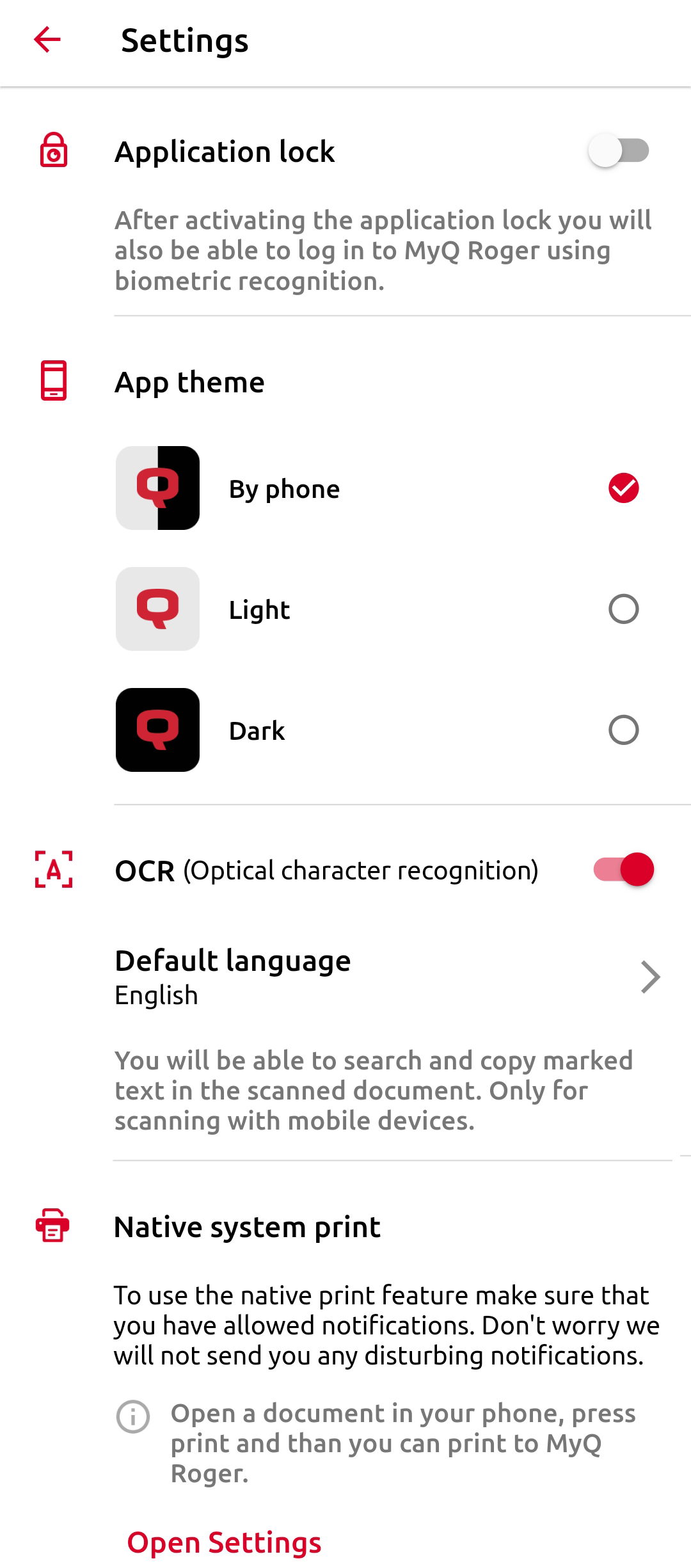This screenshot has width=691, height=1568.
Task: Click the chevron next to Default language
Action: (x=650, y=977)
